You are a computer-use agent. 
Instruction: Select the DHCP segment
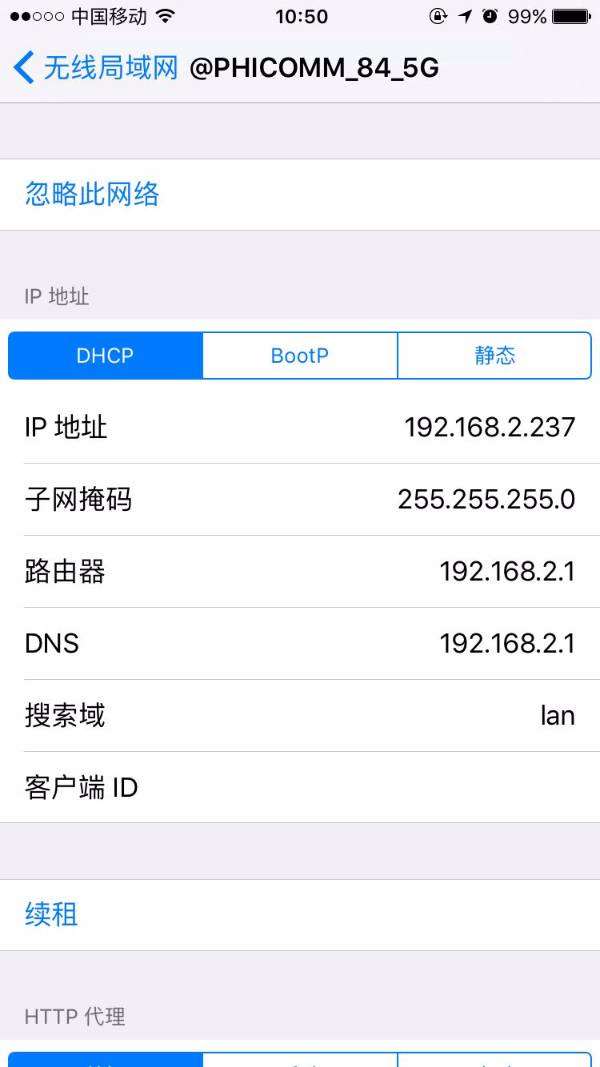pyautogui.click(x=105, y=355)
